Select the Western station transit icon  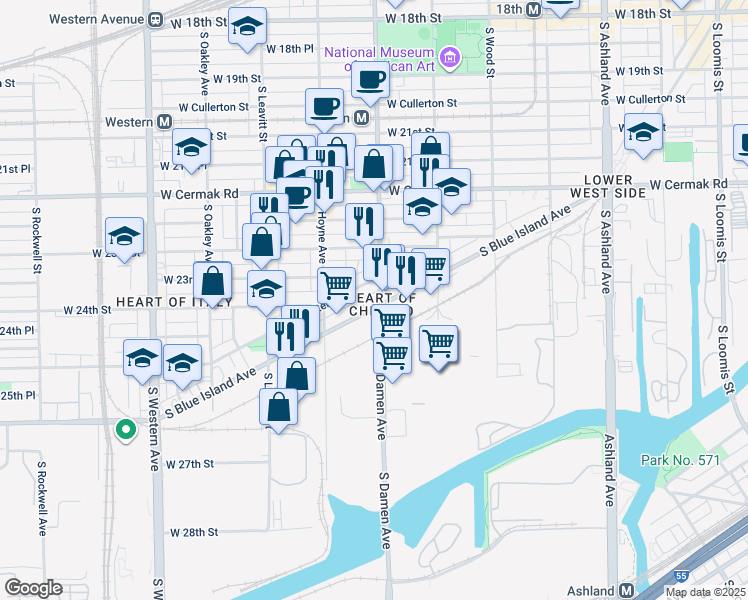[164, 122]
